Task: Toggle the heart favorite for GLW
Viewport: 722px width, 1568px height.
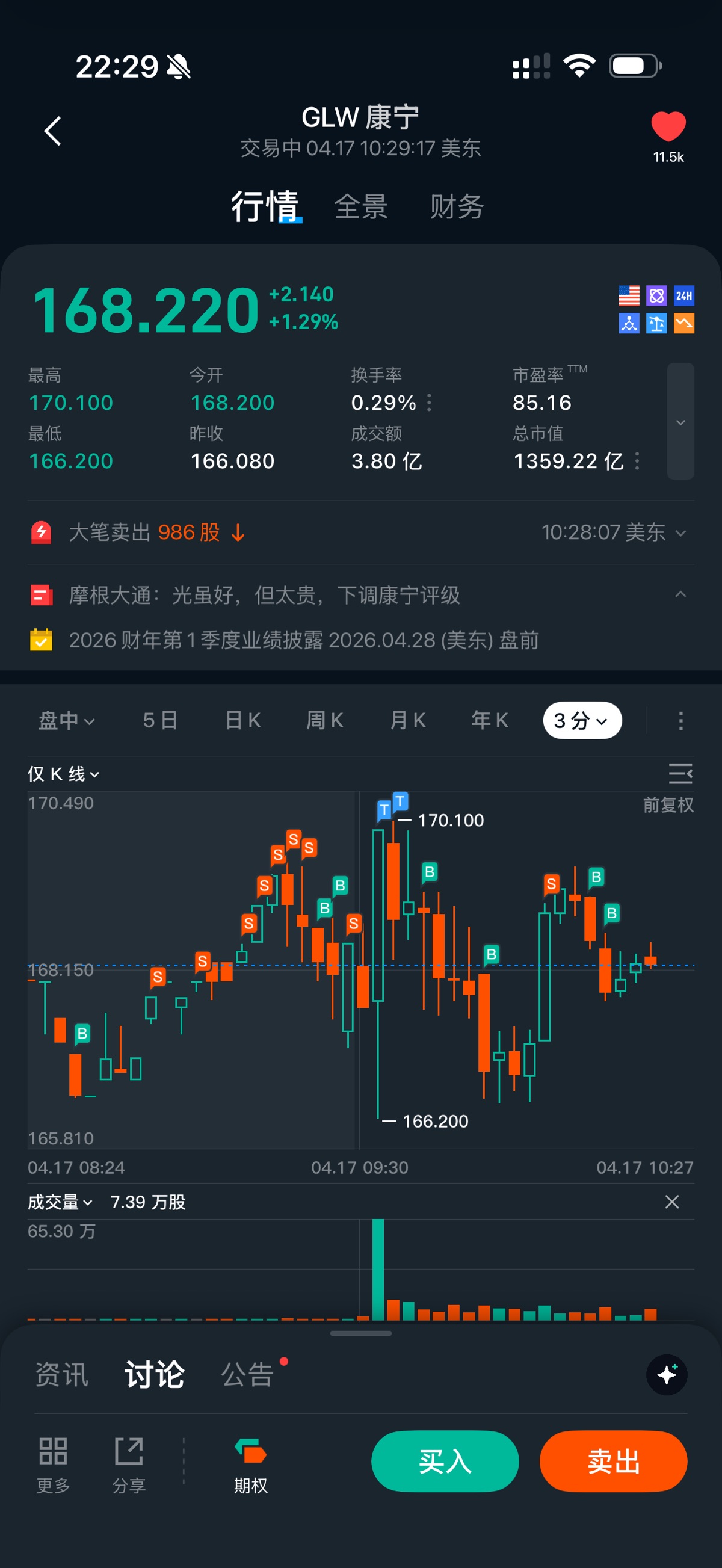Action: click(668, 126)
